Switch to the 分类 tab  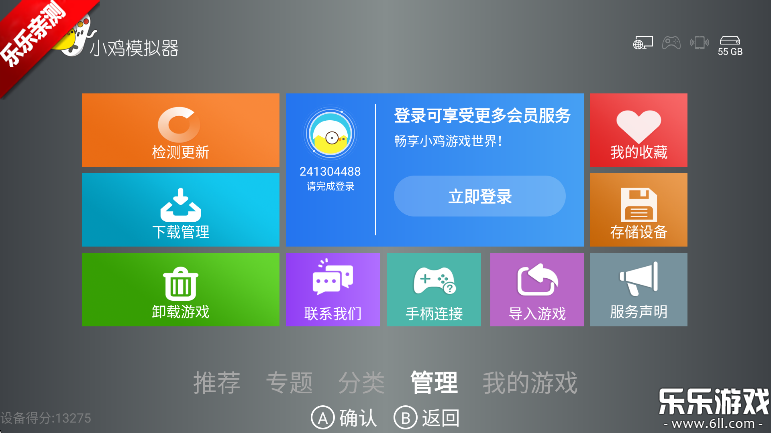pos(361,382)
